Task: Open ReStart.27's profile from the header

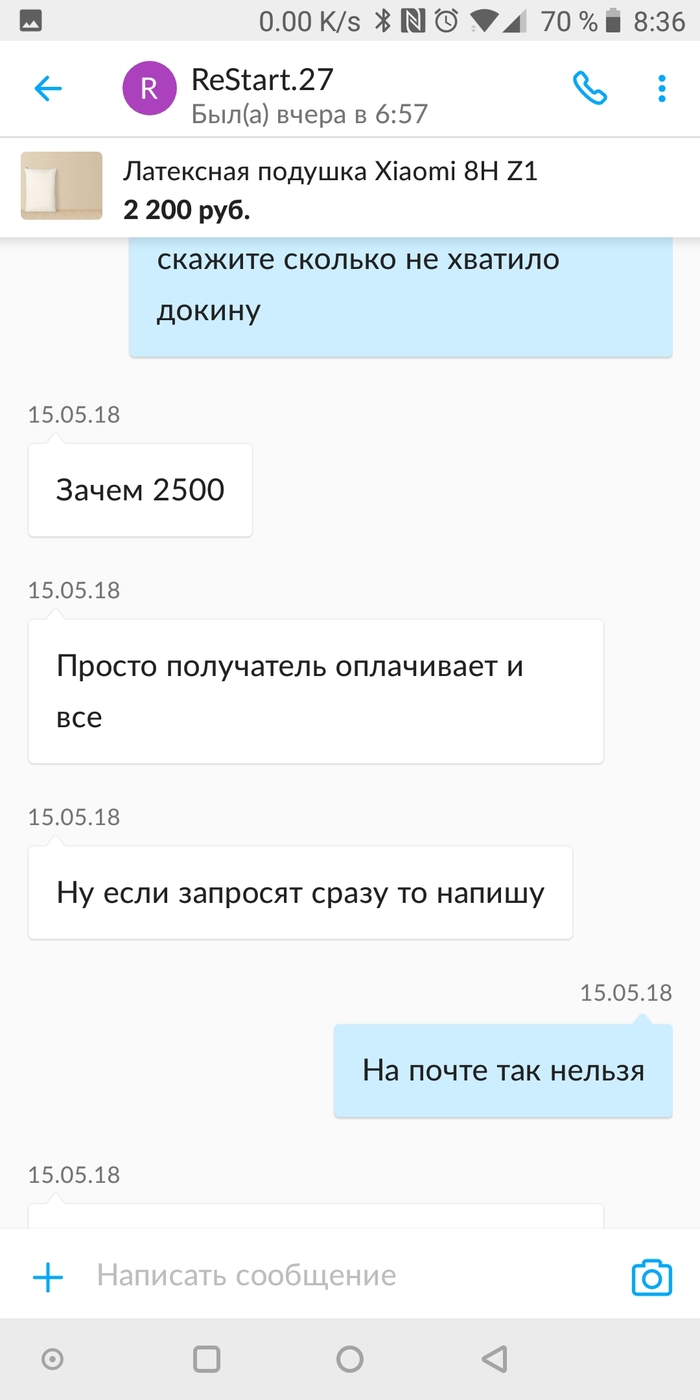Action: [x=262, y=93]
